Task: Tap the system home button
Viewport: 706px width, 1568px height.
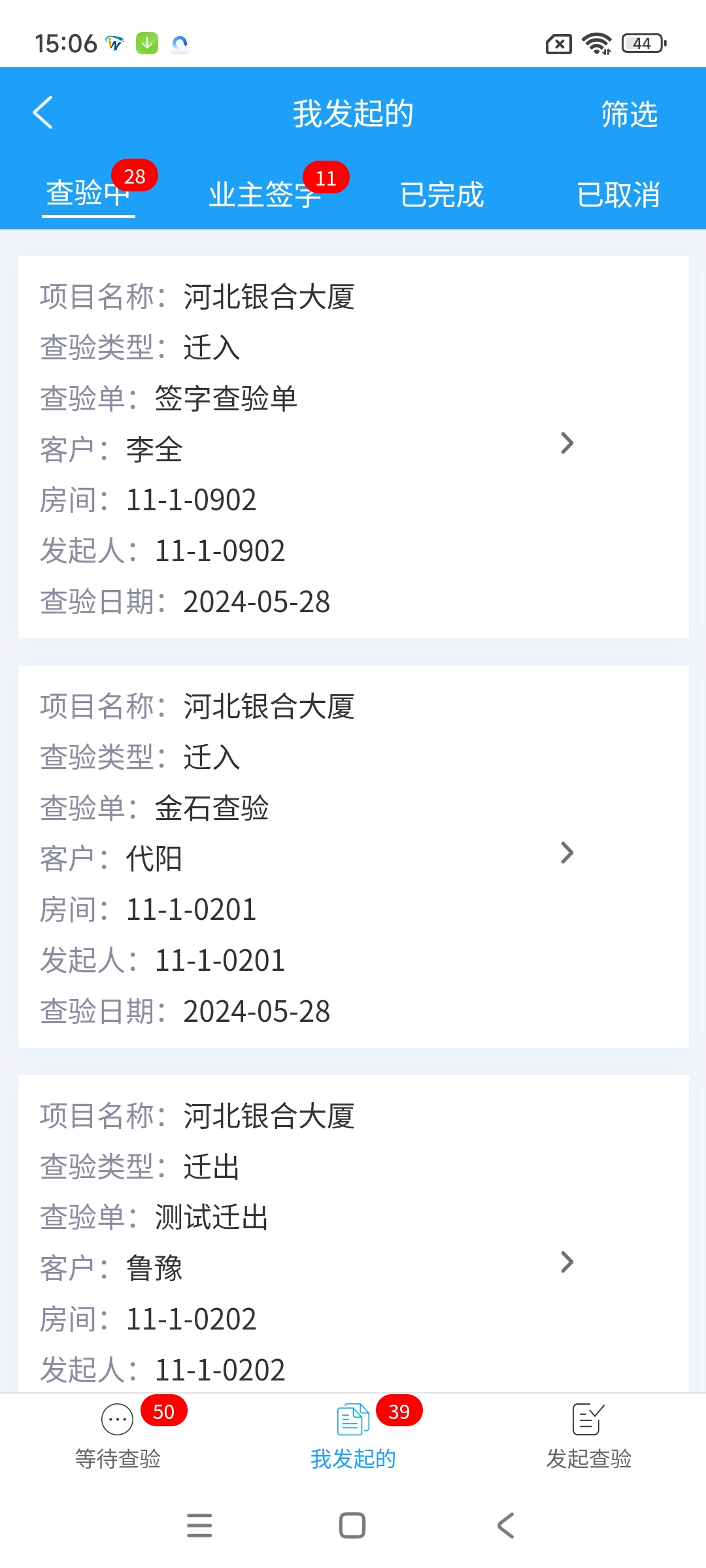Action: 352,1526
